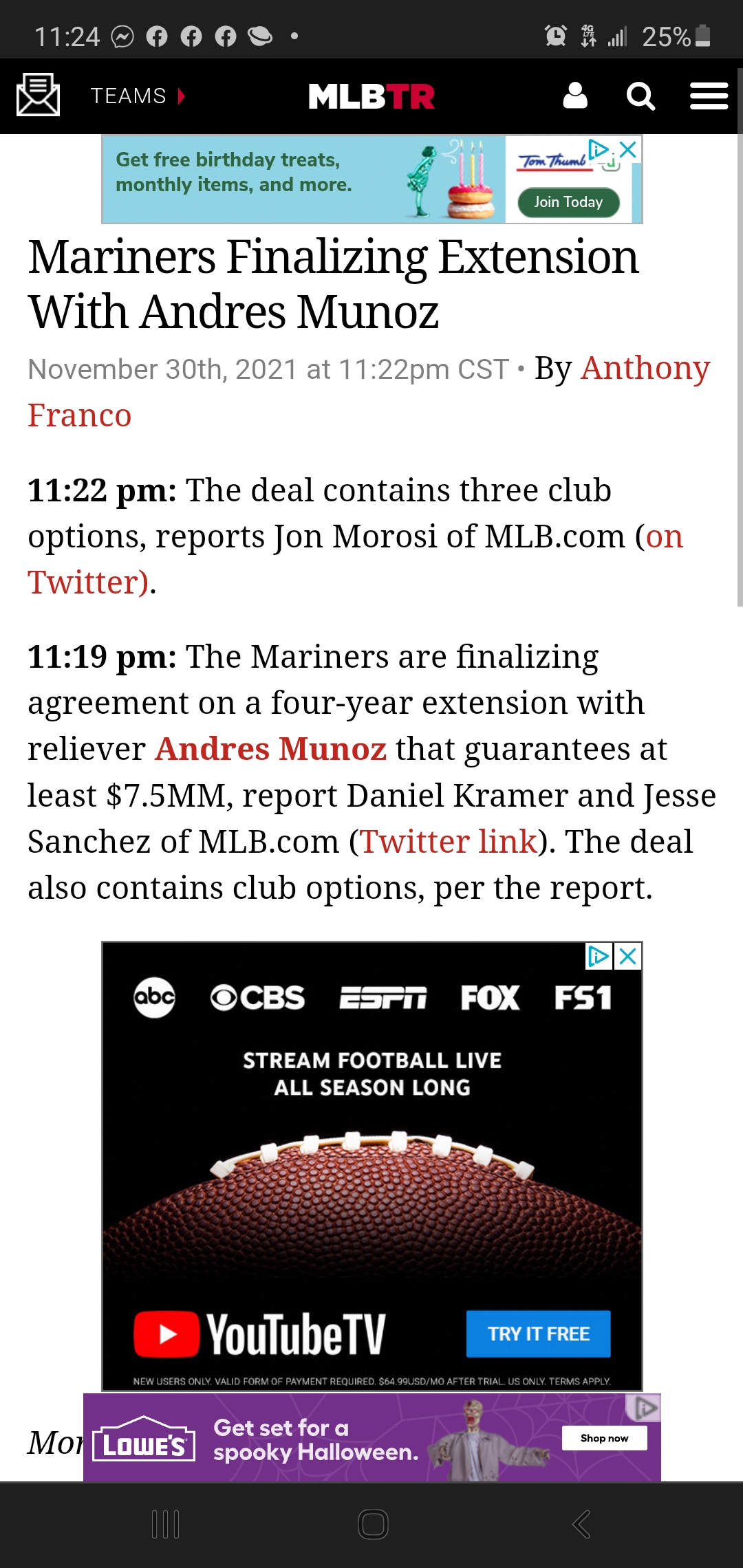Open the hamburger menu
The height and width of the screenshot is (1568, 743).
[709, 96]
